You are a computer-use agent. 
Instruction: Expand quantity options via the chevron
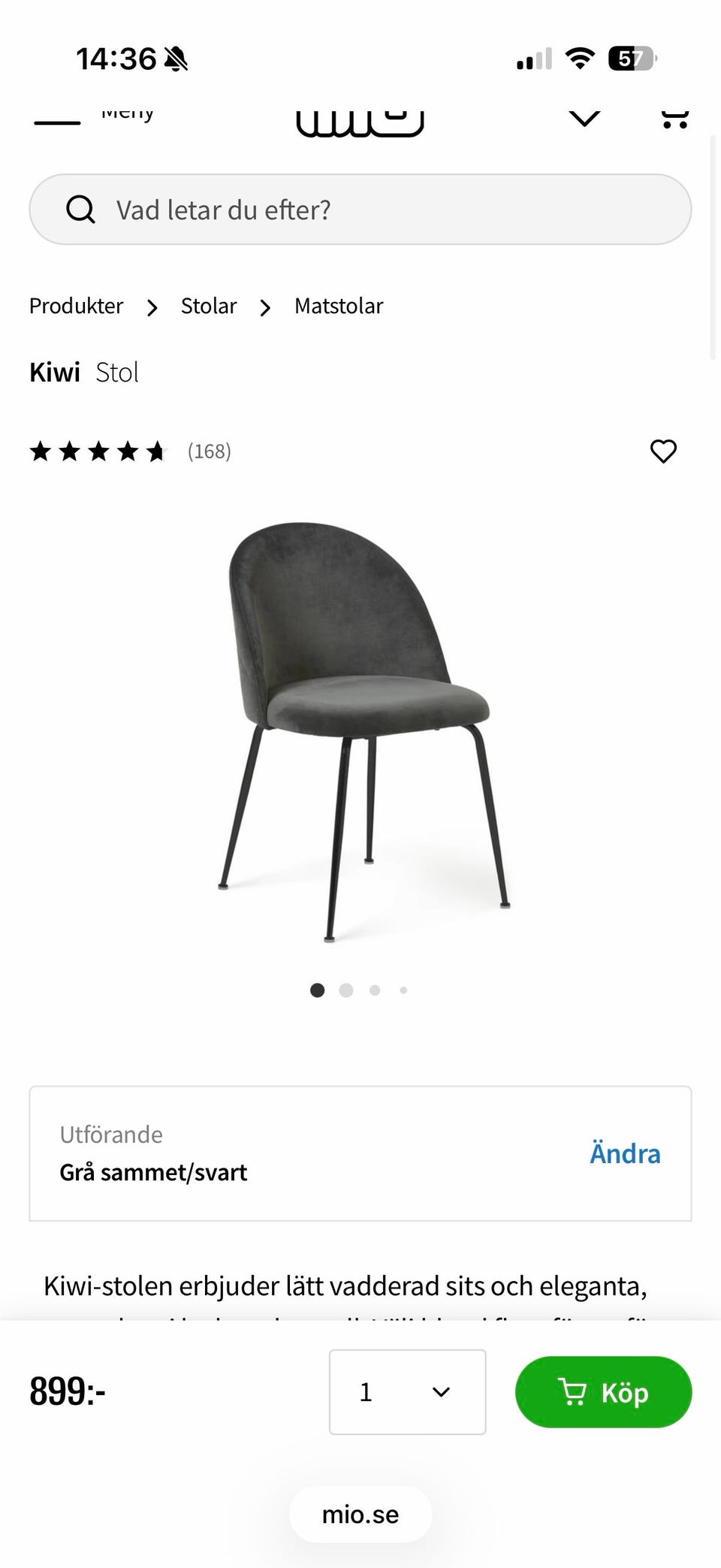[x=441, y=1391]
